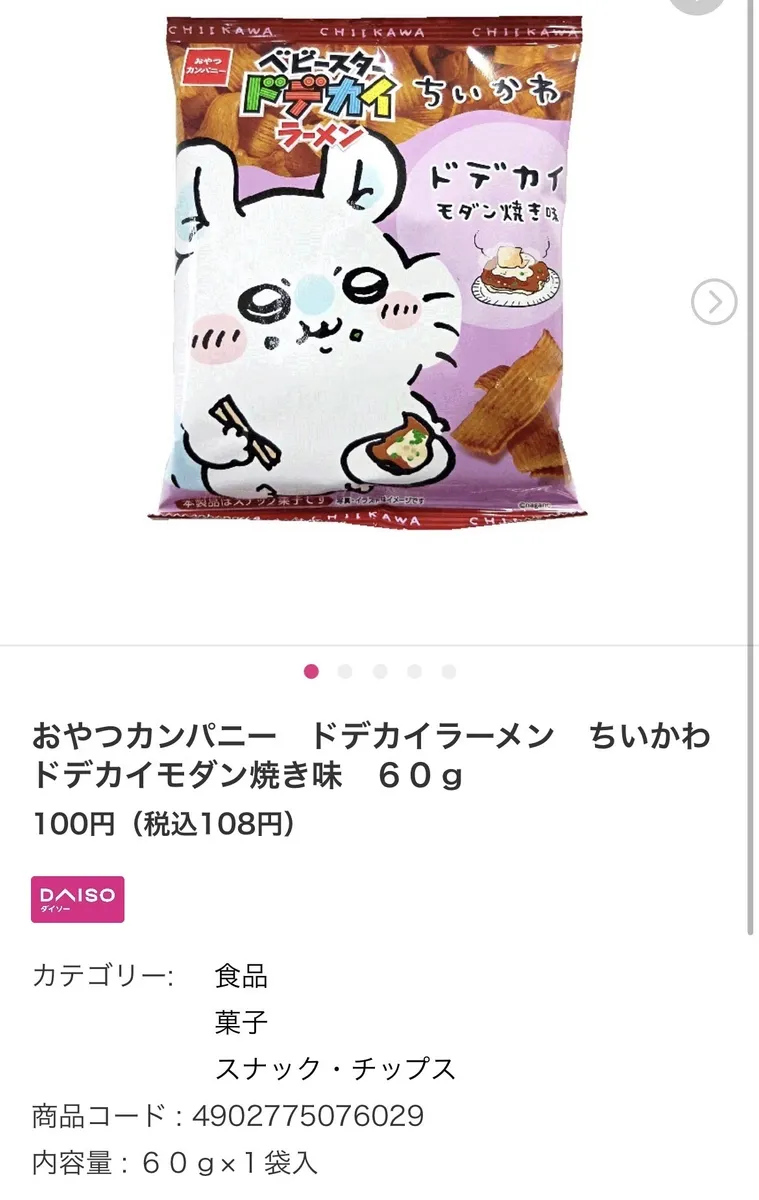759x1200 pixels.
Task: Jump to the fifth image indicator dot
Action: [449, 672]
